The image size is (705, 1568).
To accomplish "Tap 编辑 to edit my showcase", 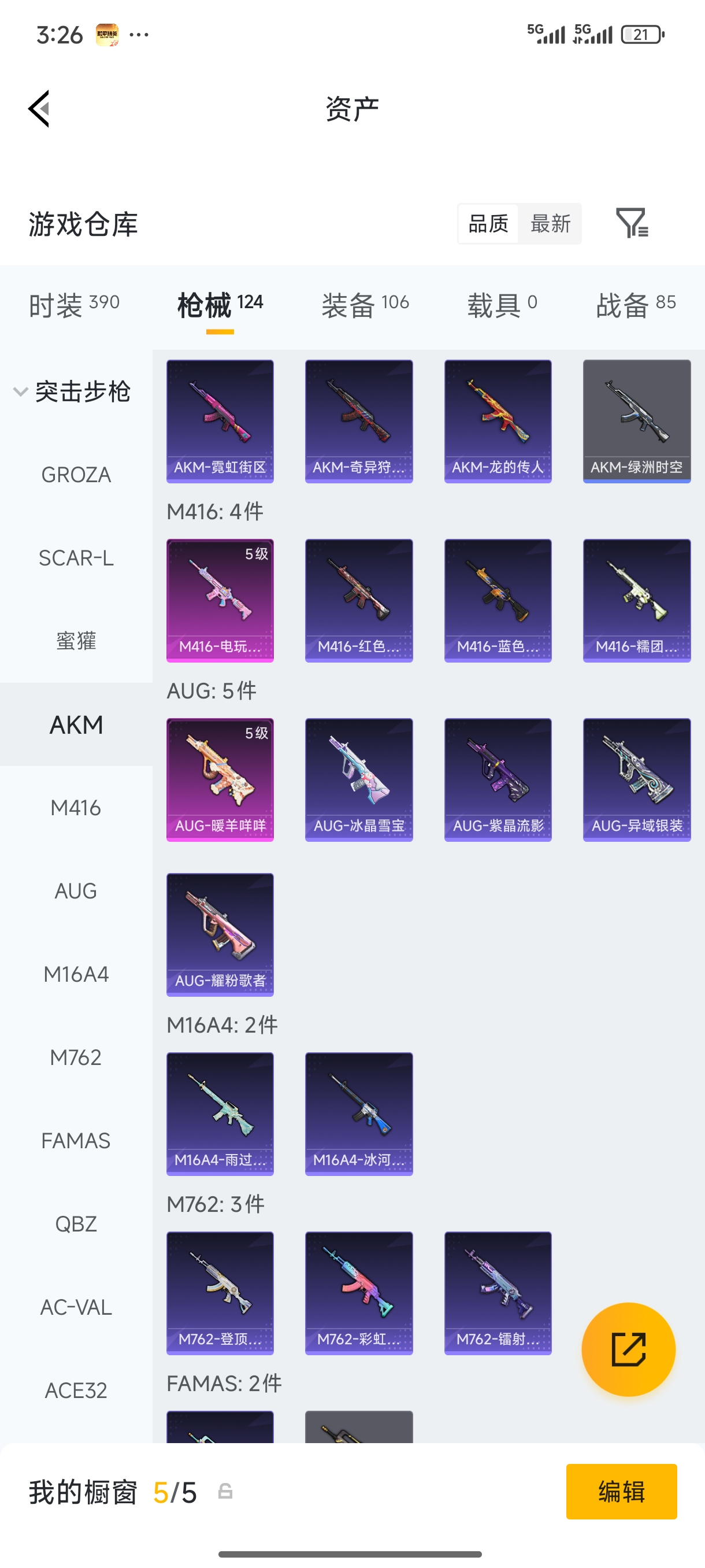I will tap(621, 1491).
